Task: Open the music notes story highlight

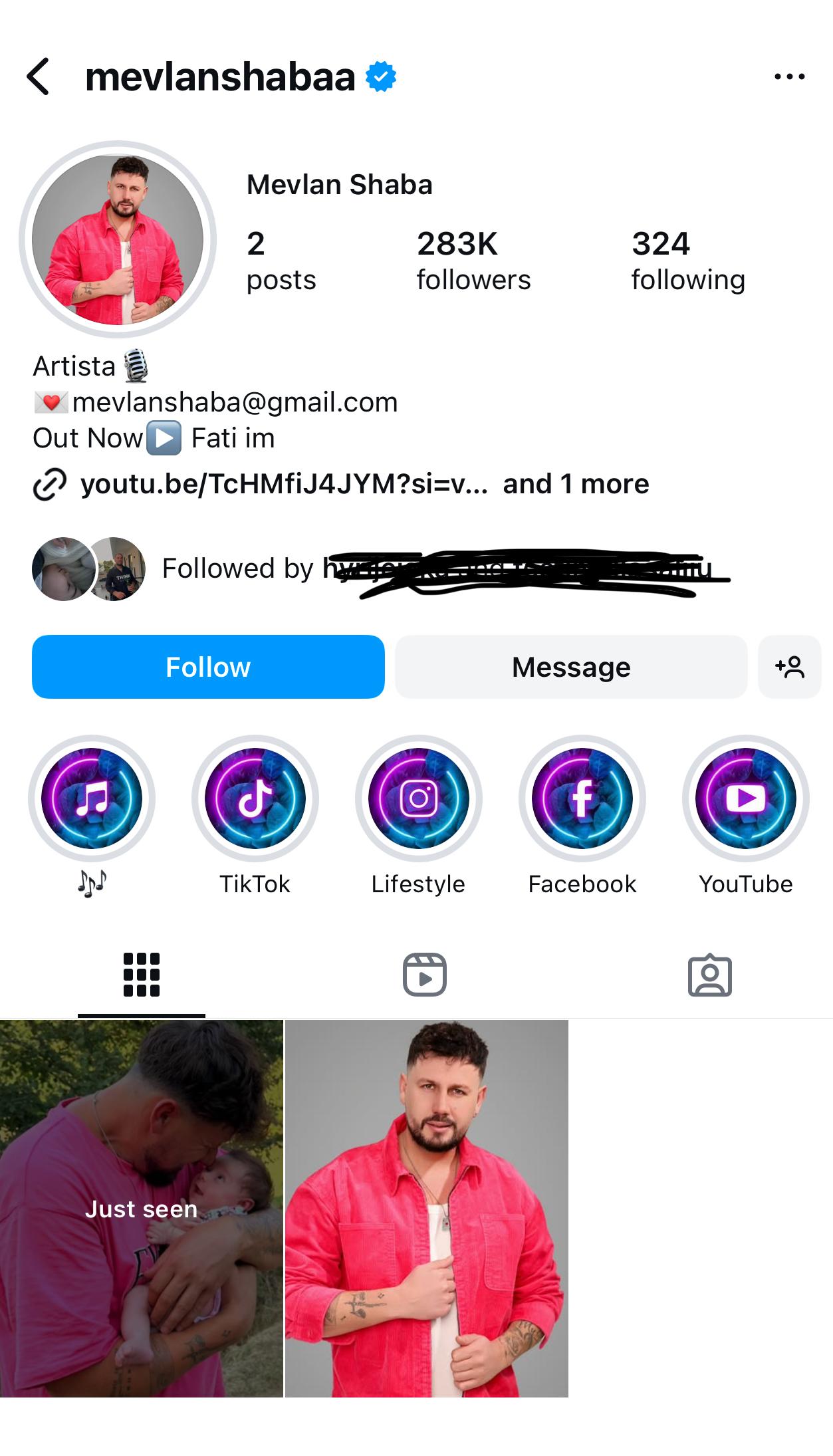Action: (x=92, y=798)
